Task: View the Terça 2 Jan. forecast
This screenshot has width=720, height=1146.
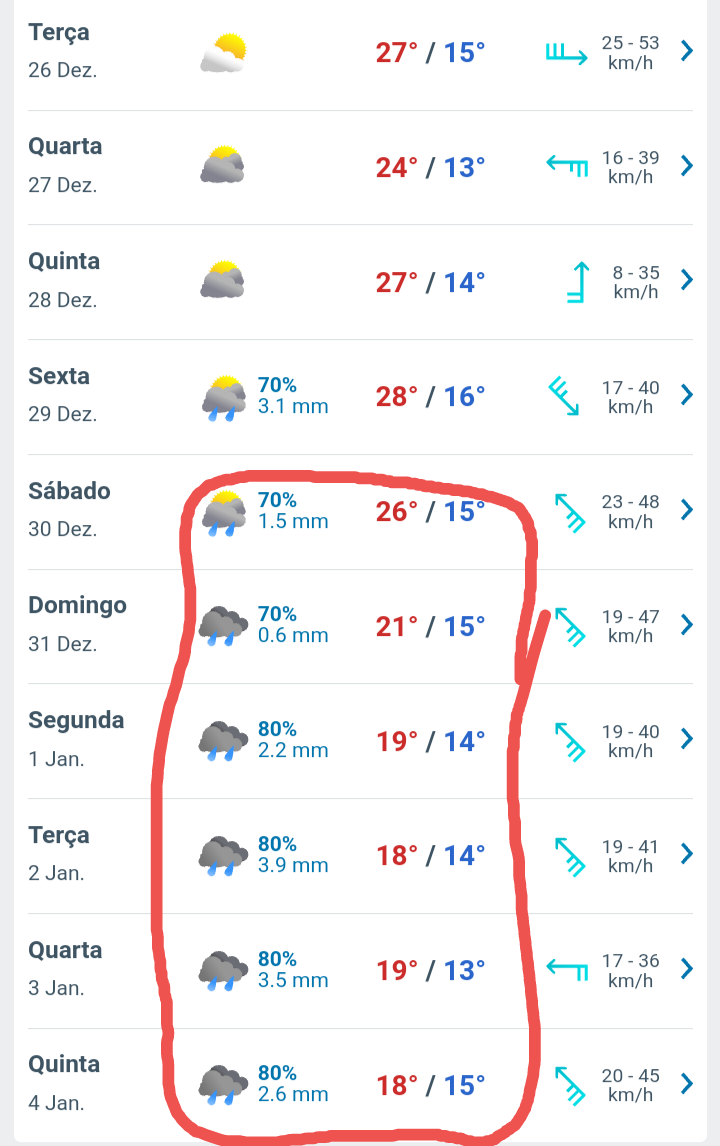Action: pos(686,854)
